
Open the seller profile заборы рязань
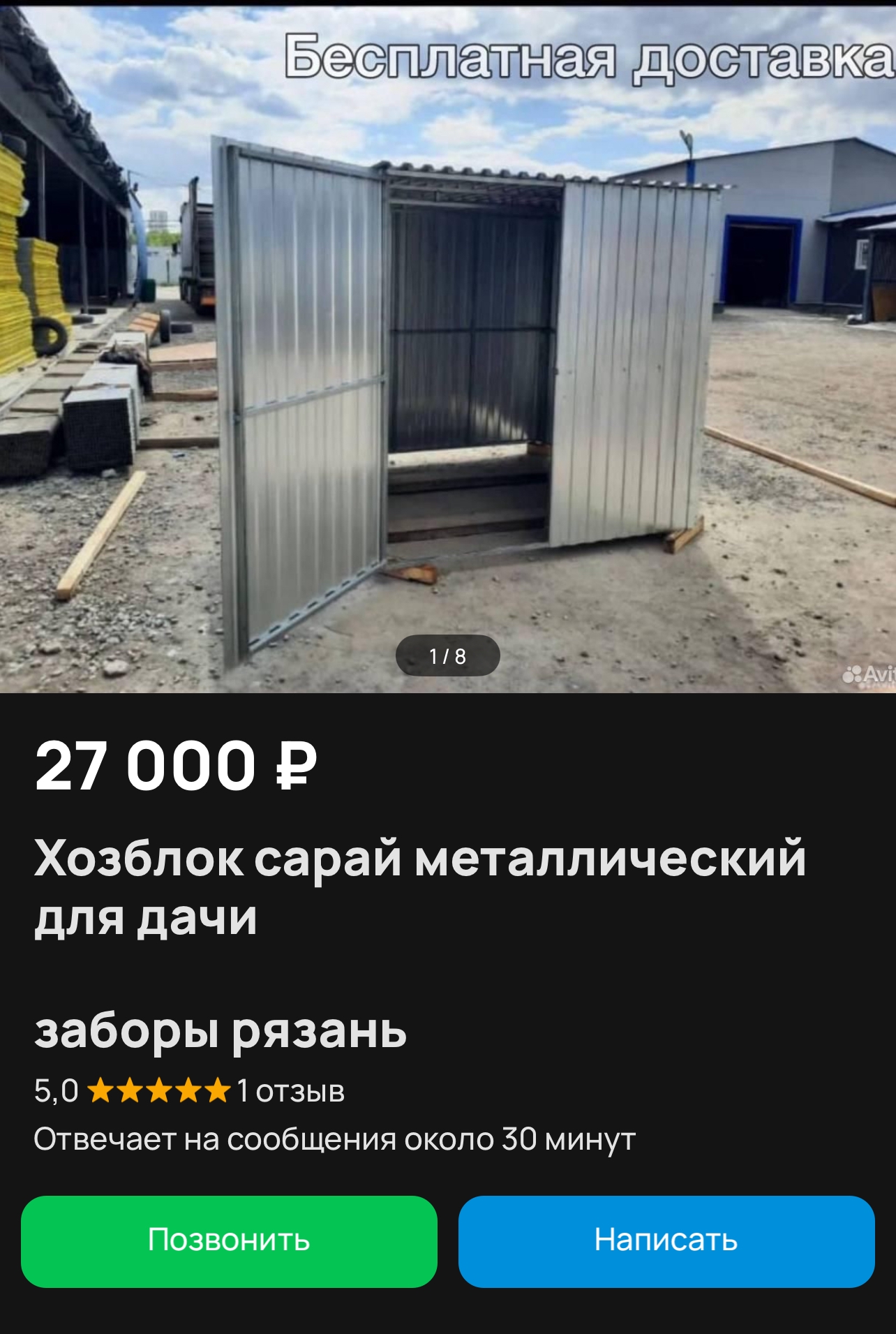[221, 1031]
